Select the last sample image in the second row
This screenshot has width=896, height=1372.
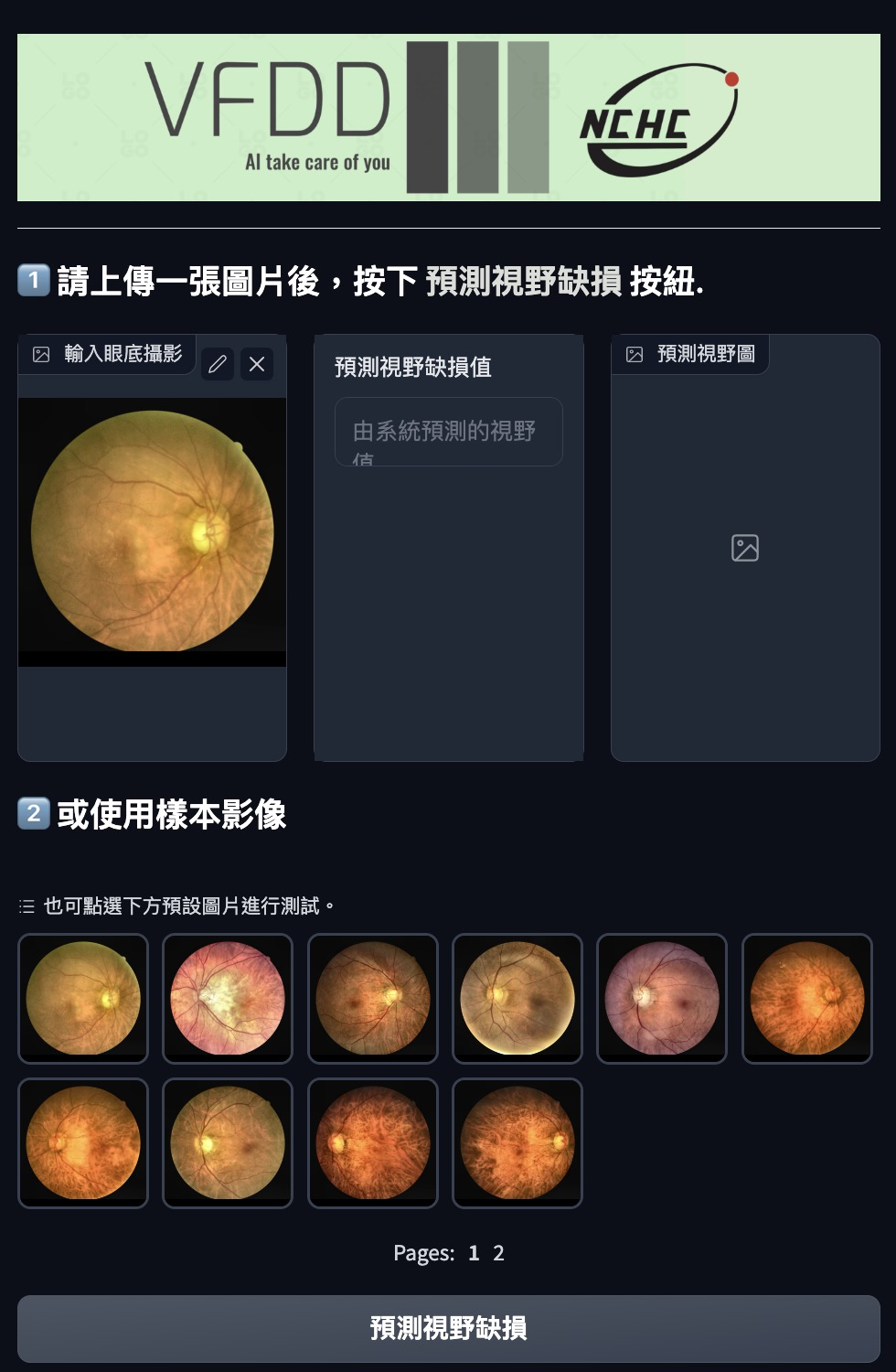pyautogui.click(x=517, y=1142)
